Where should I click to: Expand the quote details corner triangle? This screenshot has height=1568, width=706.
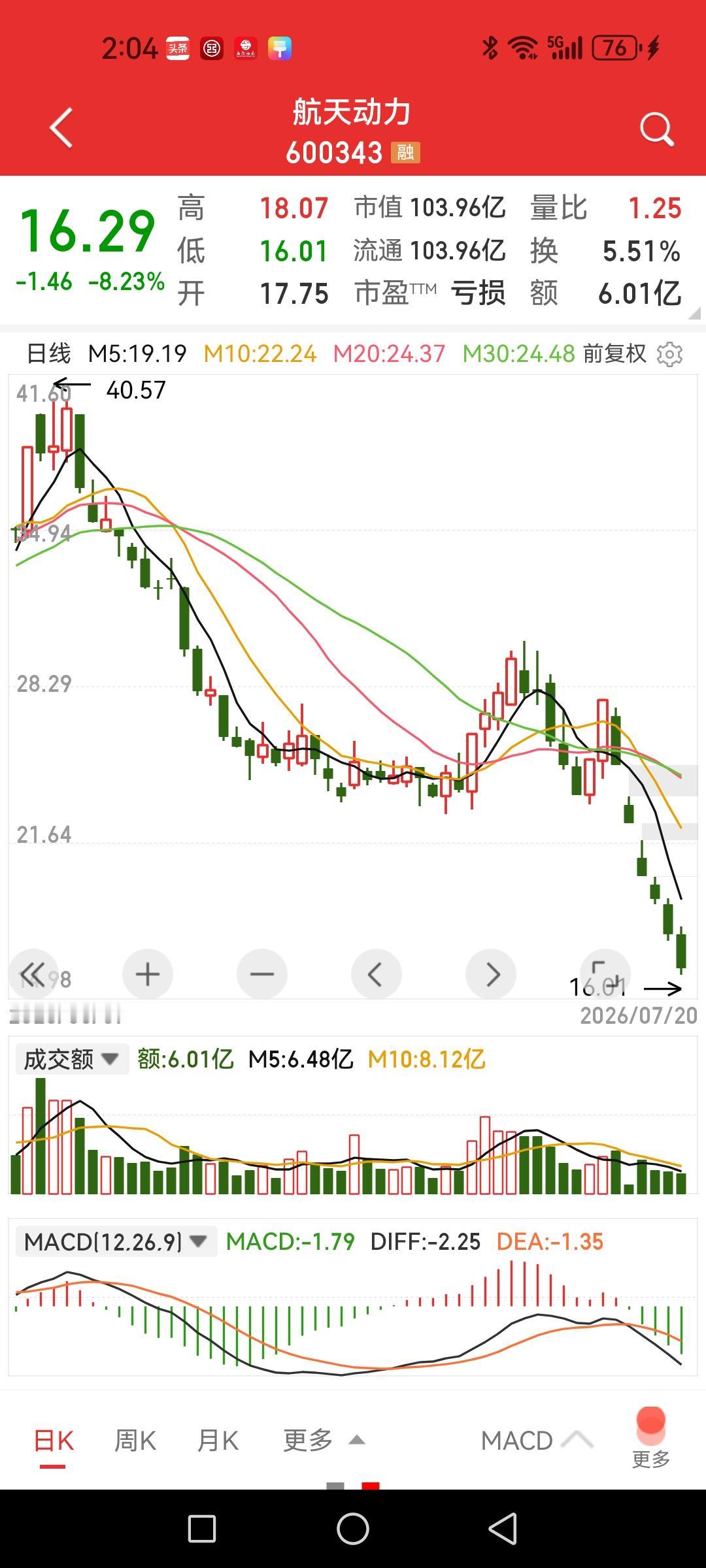[694, 313]
